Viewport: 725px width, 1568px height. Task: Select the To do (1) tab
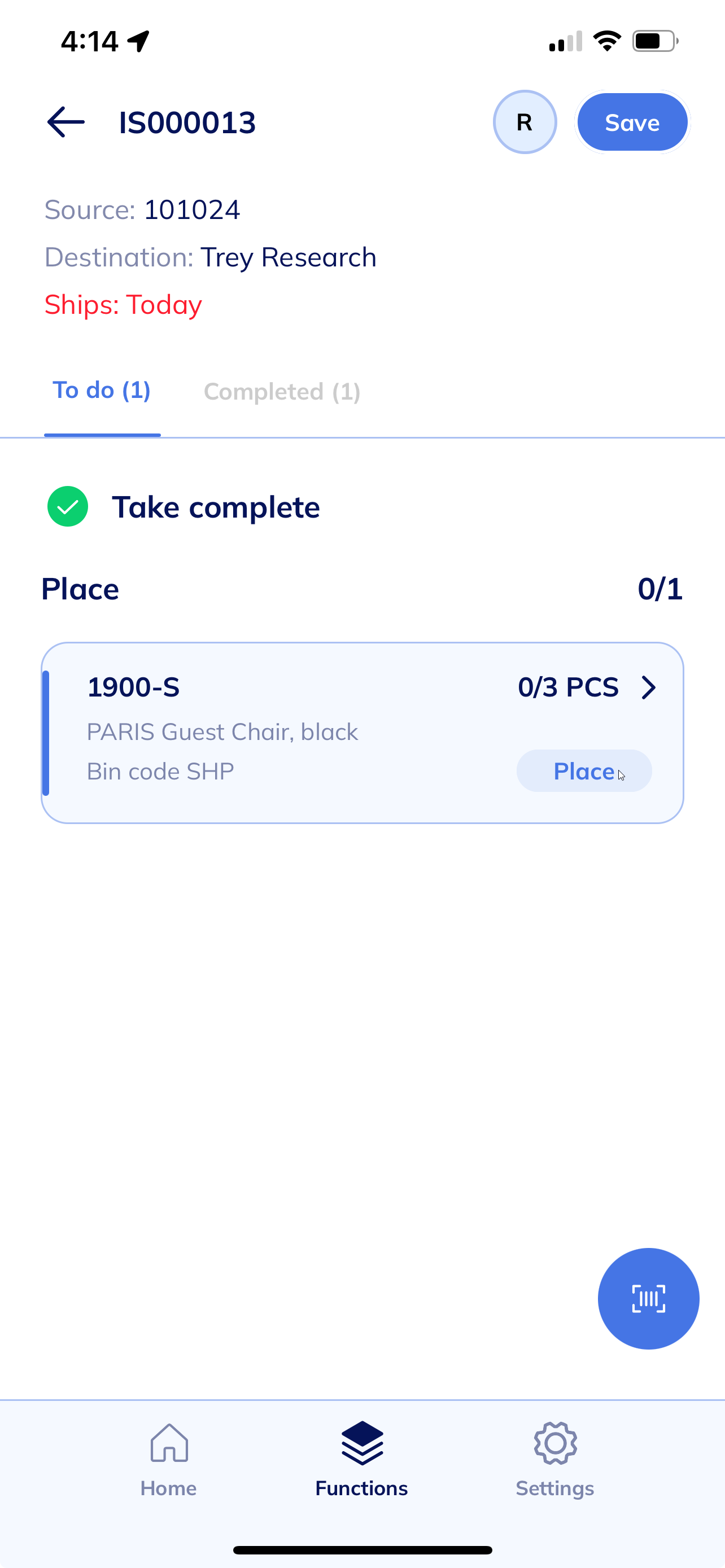point(102,390)
